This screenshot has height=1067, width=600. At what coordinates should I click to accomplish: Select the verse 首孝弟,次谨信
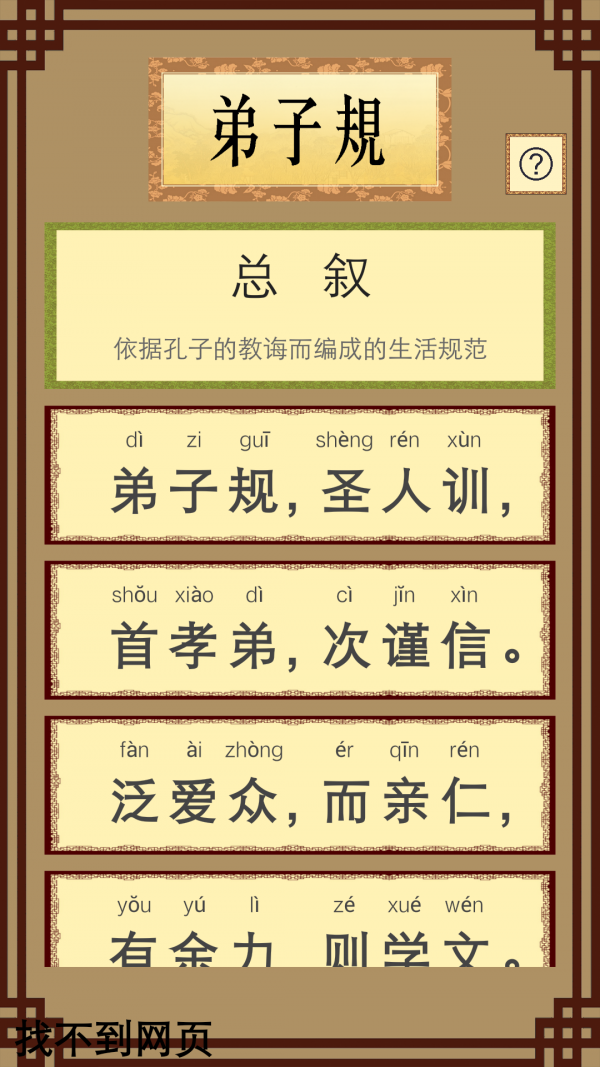tap(300, 630)
